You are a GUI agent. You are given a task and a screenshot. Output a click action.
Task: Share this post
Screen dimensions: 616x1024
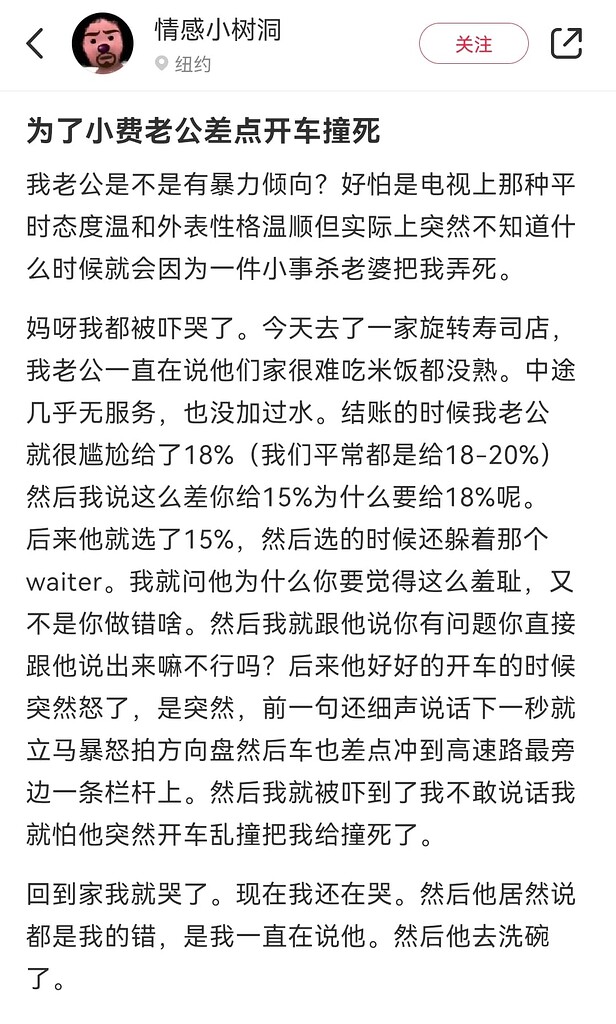566,44
